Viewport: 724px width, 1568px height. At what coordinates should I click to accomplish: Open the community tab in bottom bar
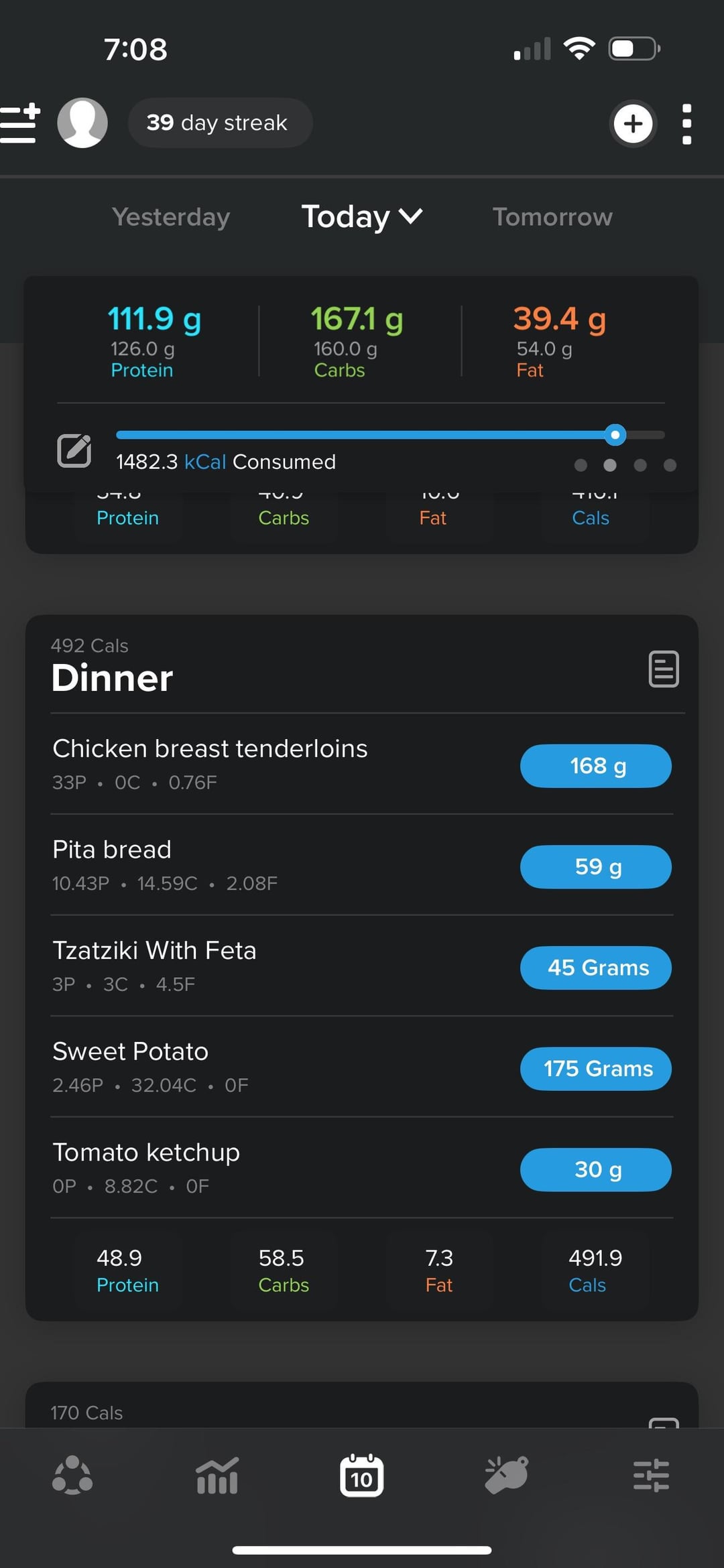(72, 1476)
